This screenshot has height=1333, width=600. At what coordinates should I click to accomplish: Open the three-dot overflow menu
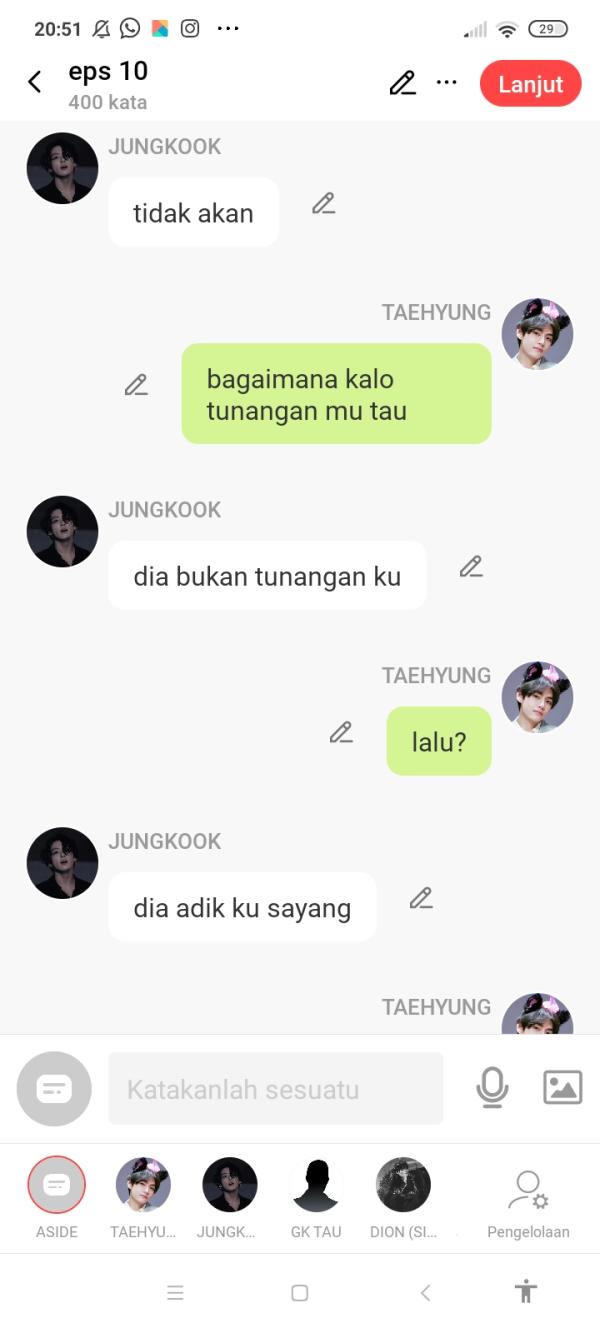tap(446, 83)
